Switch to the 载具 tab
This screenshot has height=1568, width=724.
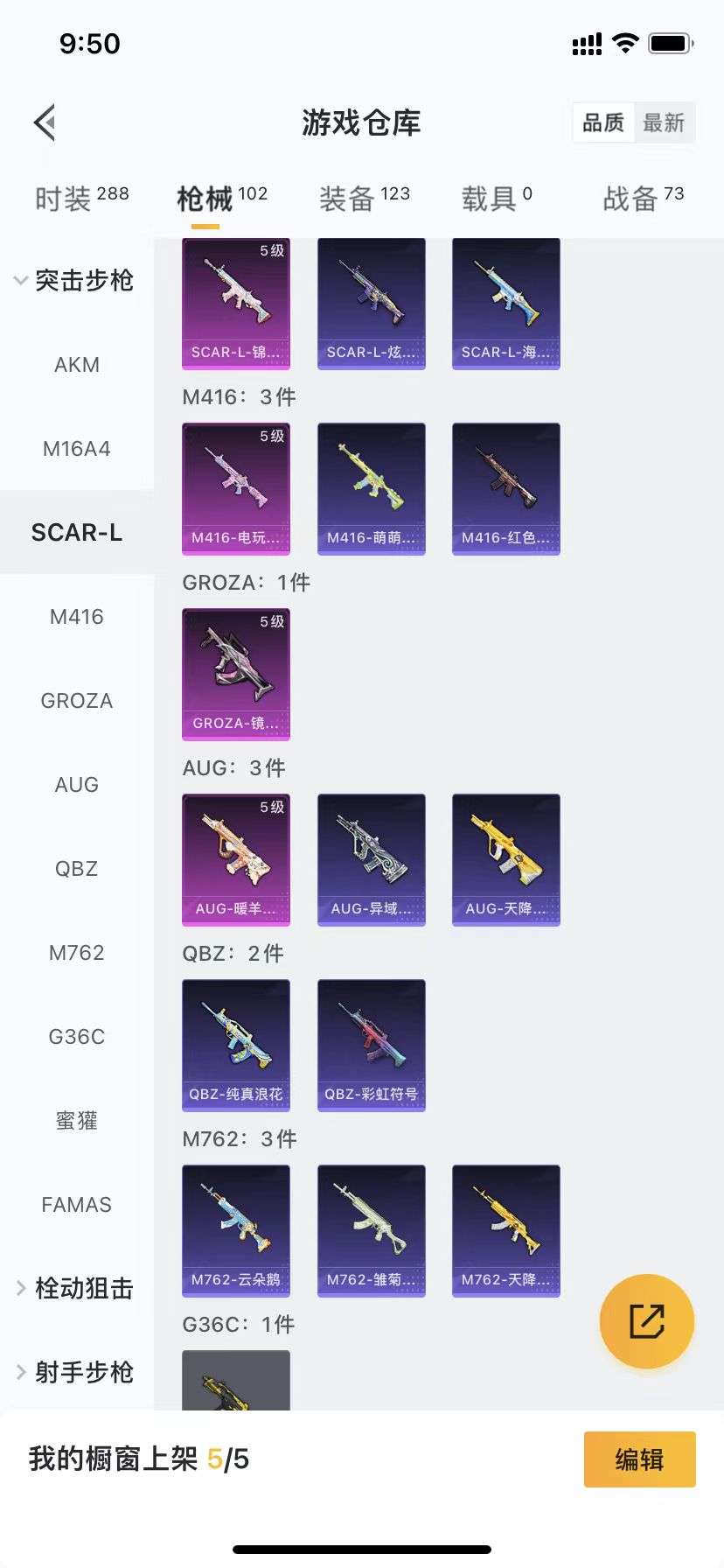click(x=496, y=199)
